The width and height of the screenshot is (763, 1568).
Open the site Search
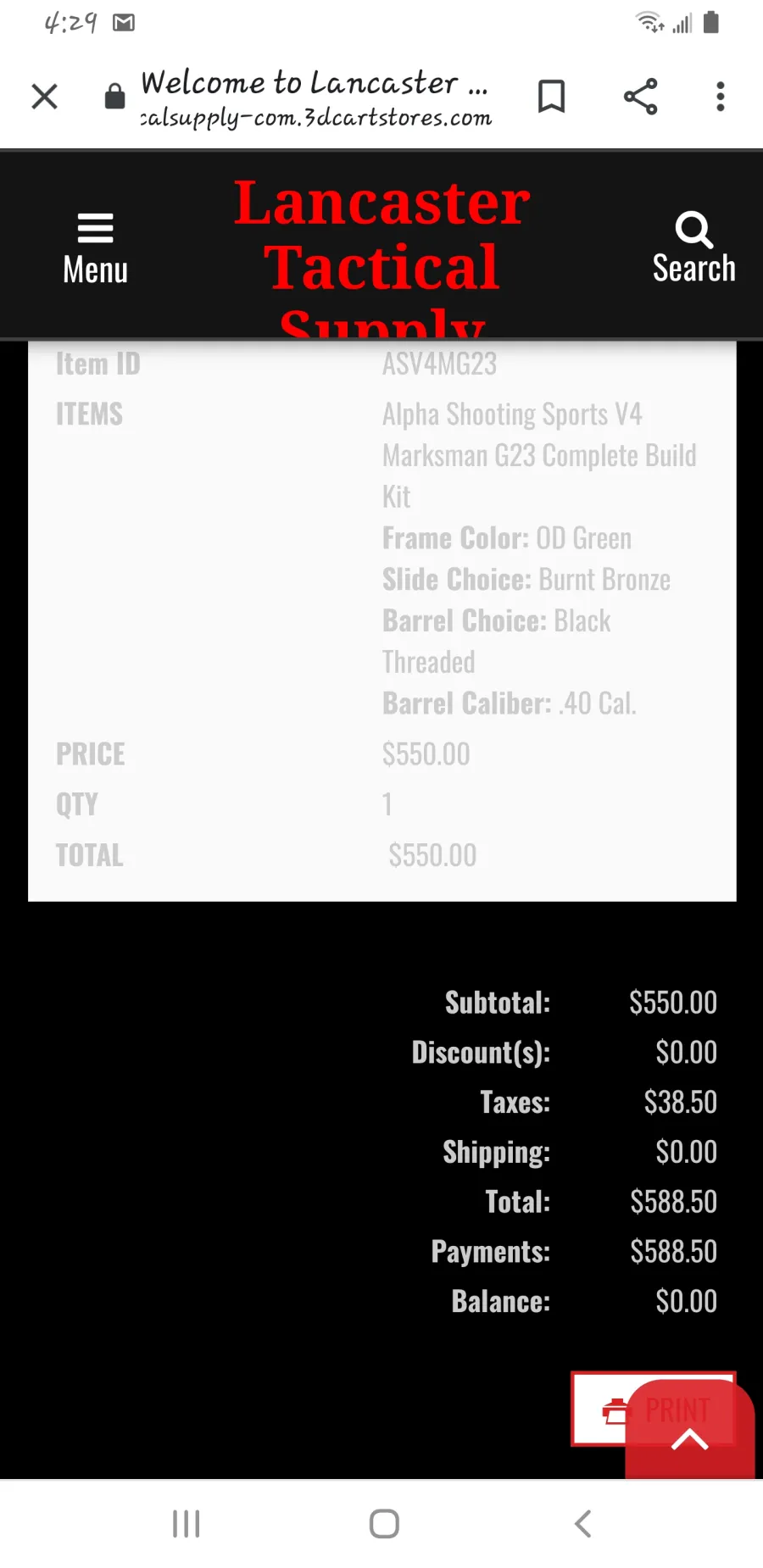click(693, 247)
